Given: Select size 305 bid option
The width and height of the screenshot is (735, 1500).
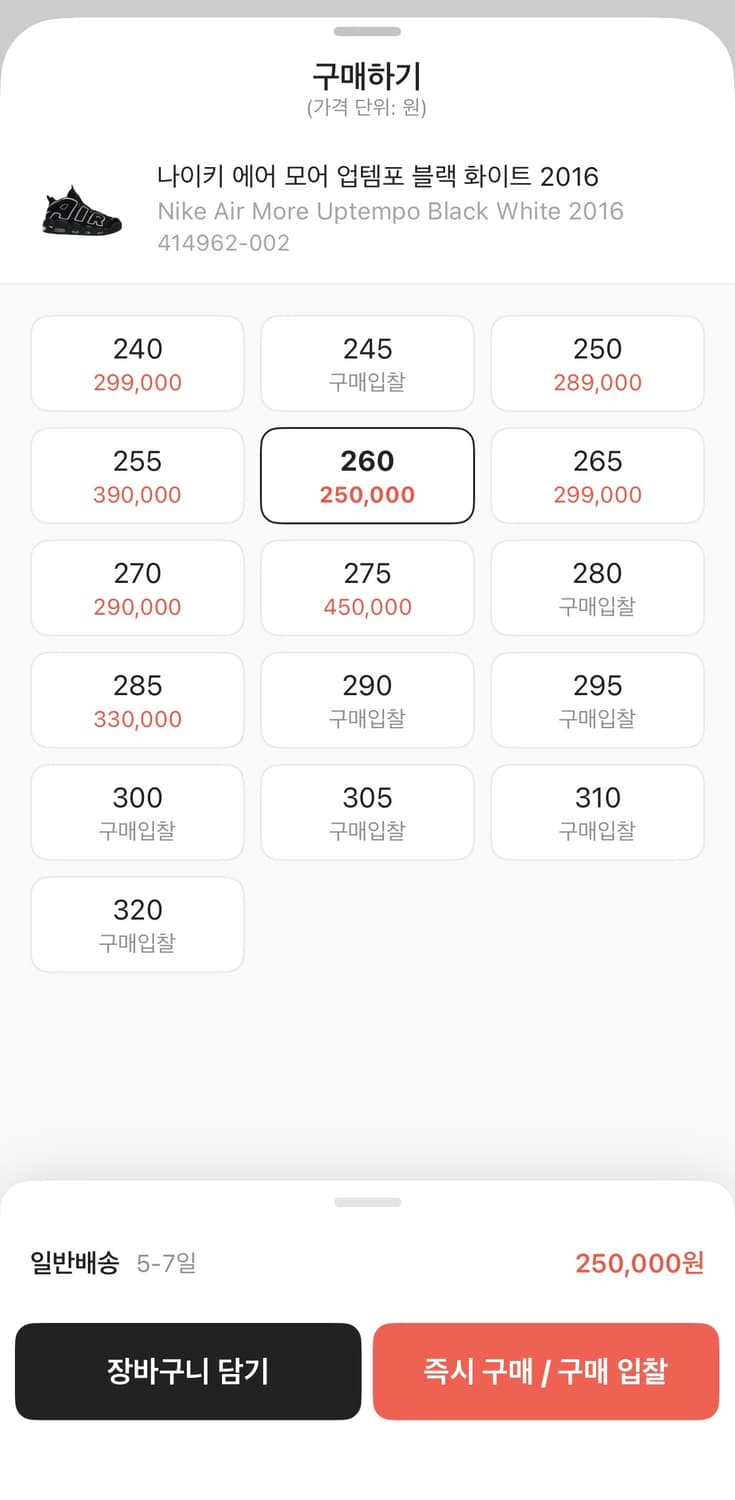Looking at the screenshot, I should (366, 812).
